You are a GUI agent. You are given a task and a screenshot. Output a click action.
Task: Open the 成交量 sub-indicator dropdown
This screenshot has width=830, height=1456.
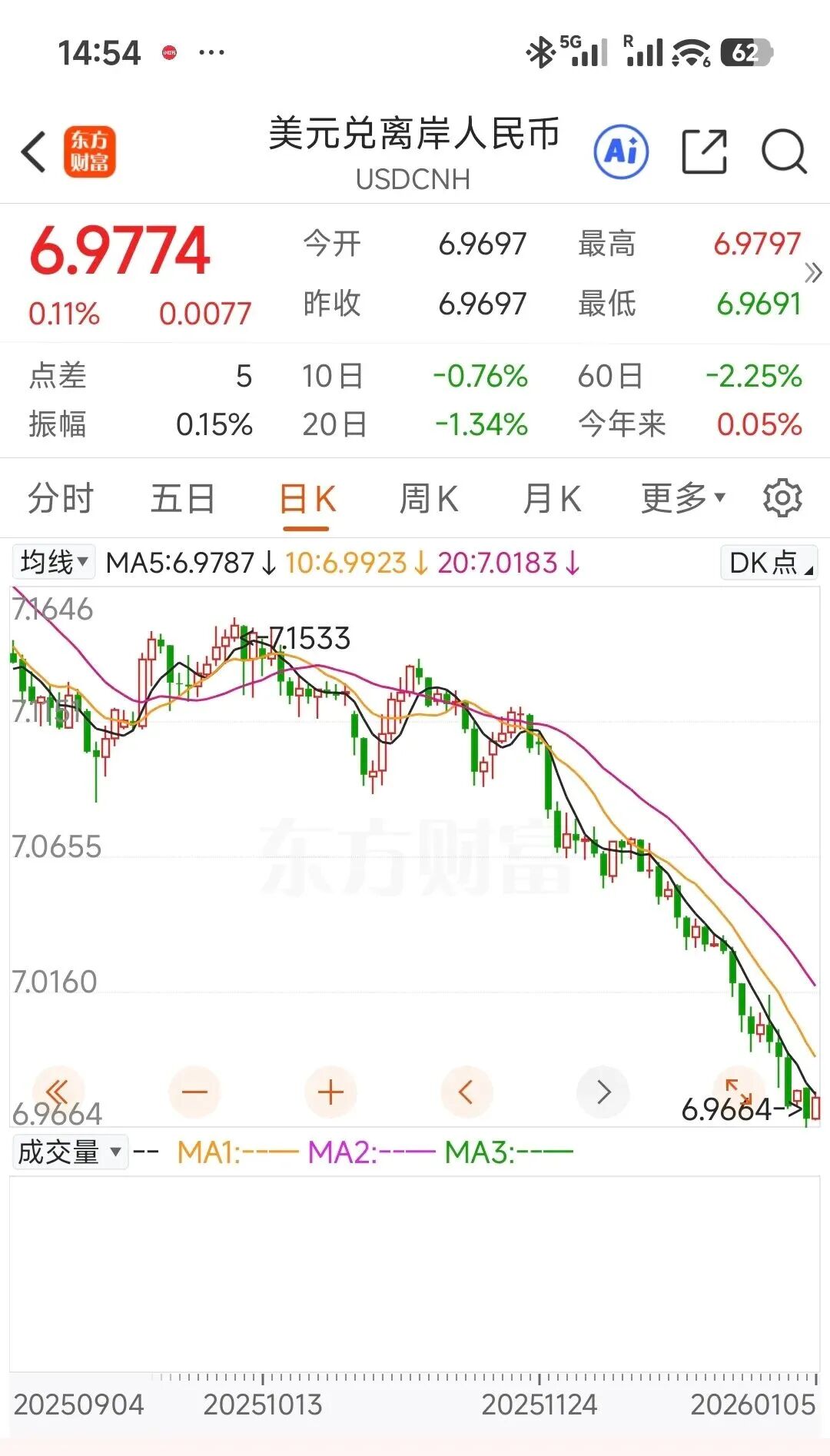click(x=70, y=1152)
